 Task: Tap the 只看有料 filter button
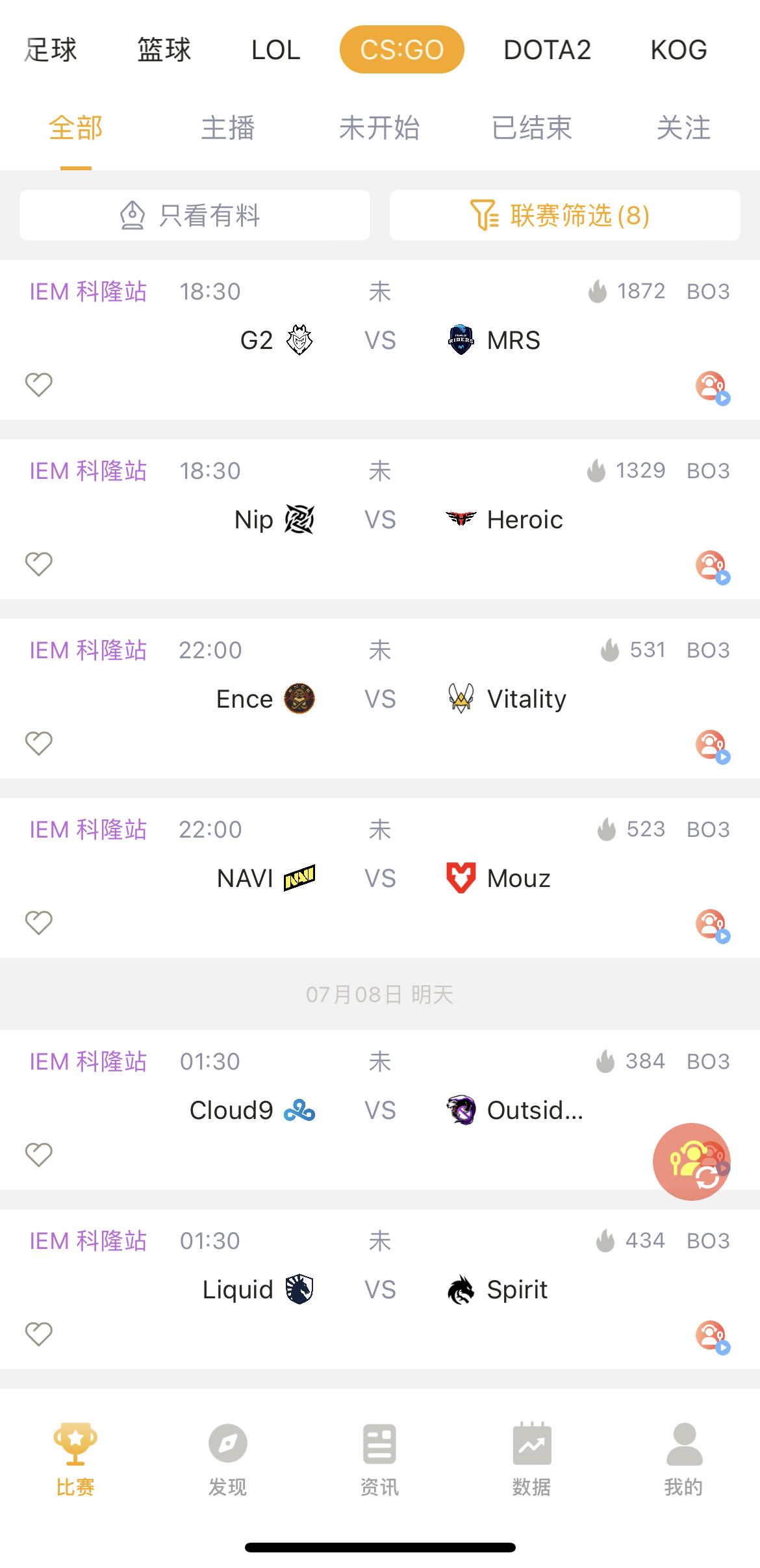[195, 215]
